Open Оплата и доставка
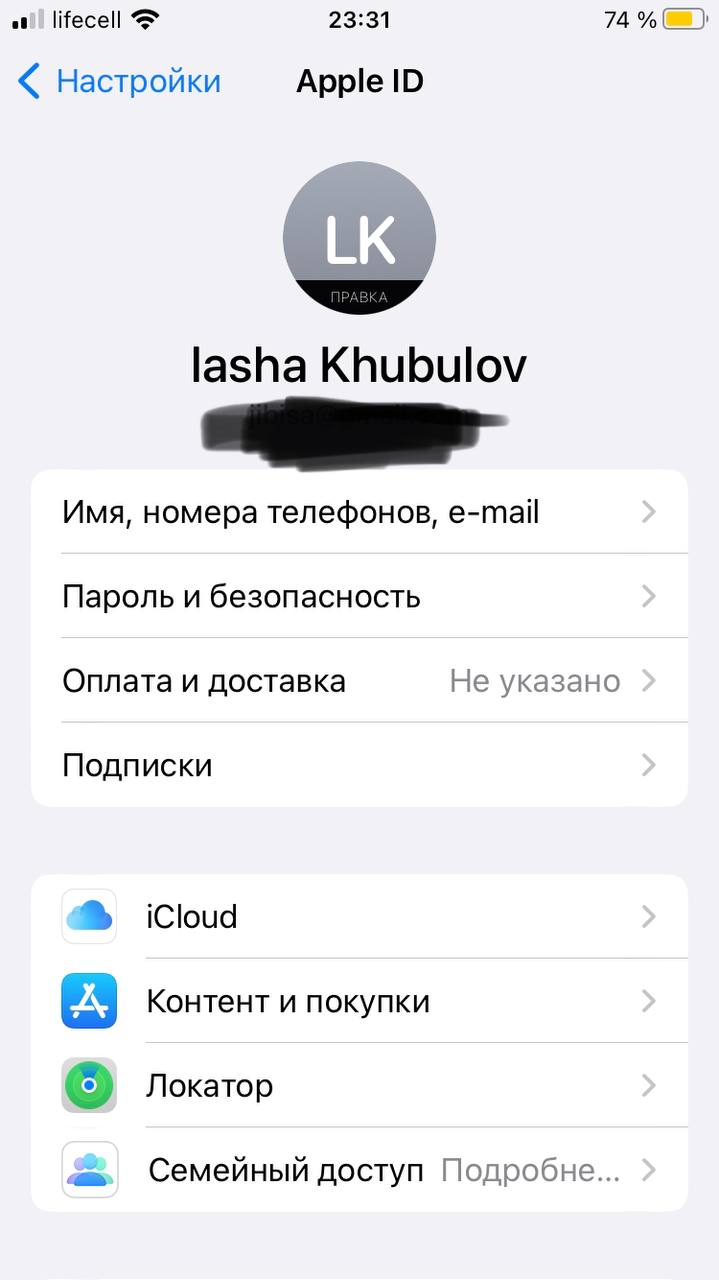The image size is (719, 1280). [x=359, y=681]
